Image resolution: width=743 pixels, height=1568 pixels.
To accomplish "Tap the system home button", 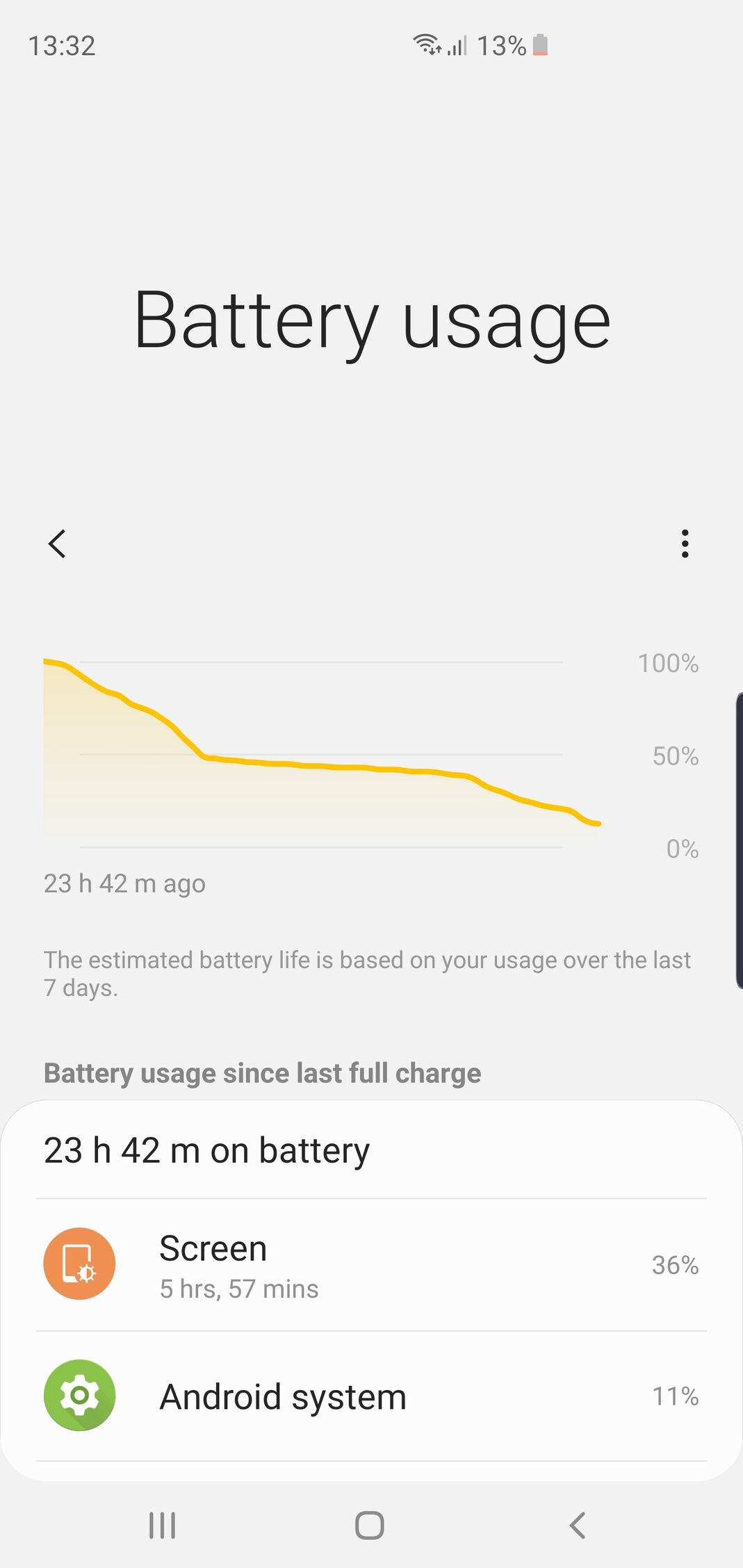I will click(369, 1526).
